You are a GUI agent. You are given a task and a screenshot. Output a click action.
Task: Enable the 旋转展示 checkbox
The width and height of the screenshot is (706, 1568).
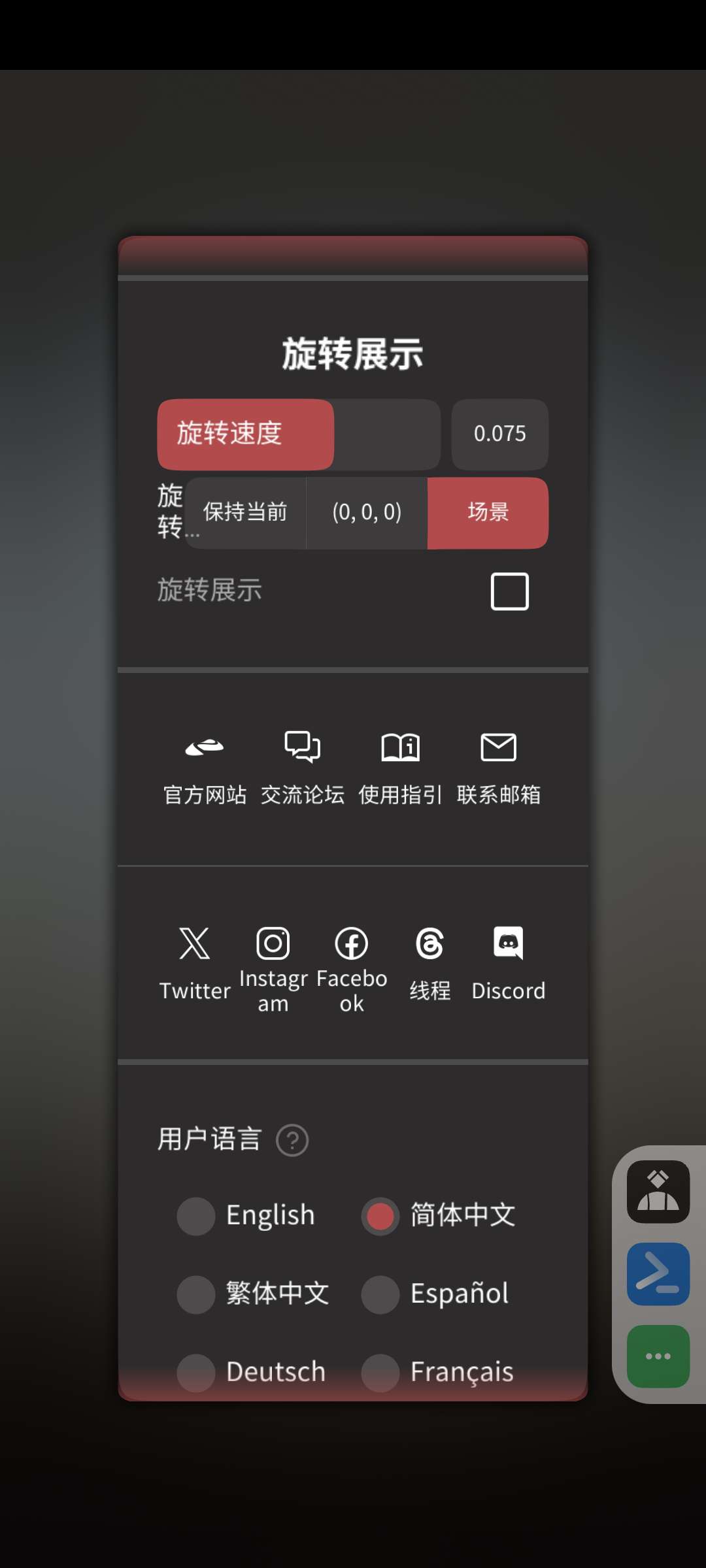point(509,591)
